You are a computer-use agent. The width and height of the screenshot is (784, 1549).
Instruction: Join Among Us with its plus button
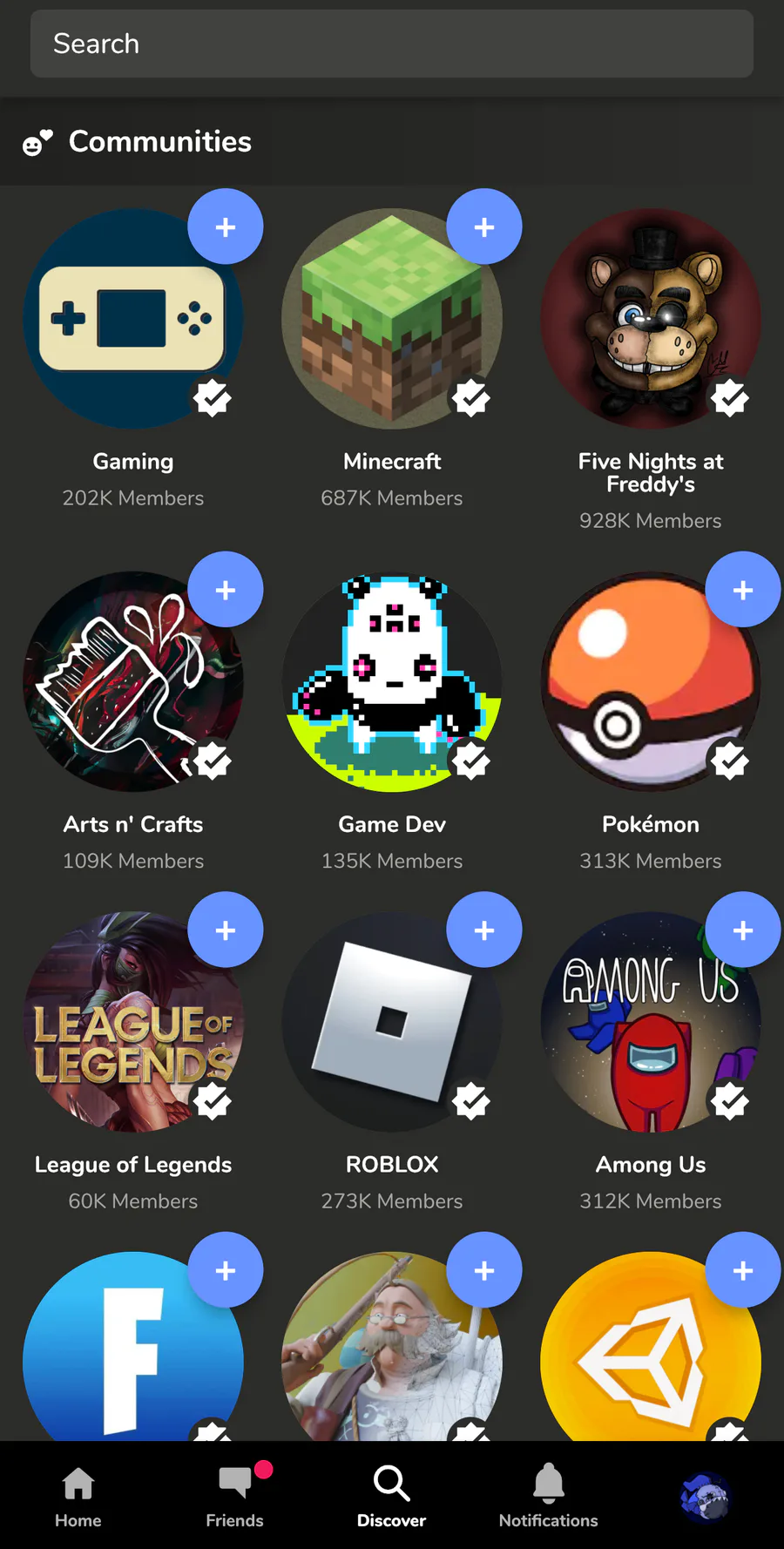pyautogui.click(x=743, y=930)
